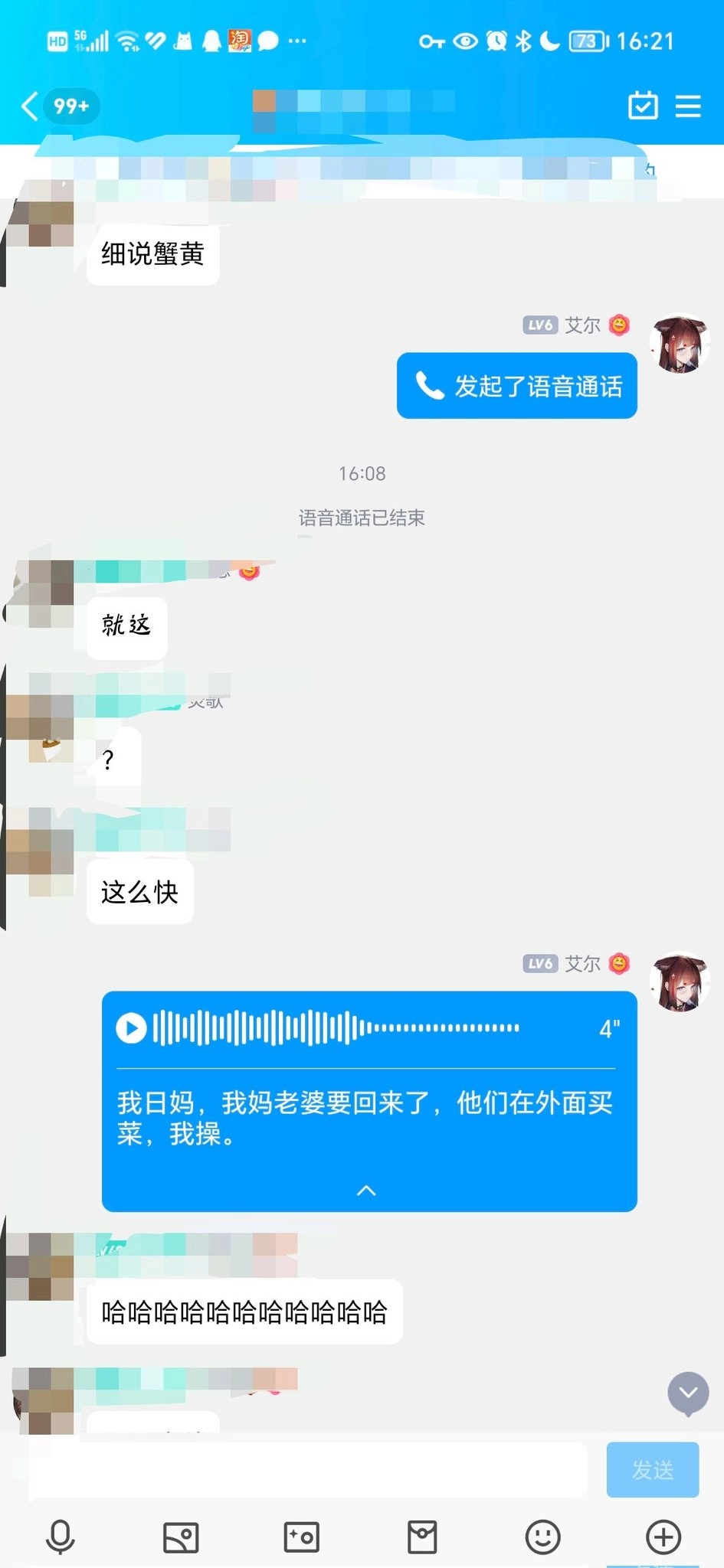Jump to the latest messages
The image size is (724, 1568).
[688, 1393]
